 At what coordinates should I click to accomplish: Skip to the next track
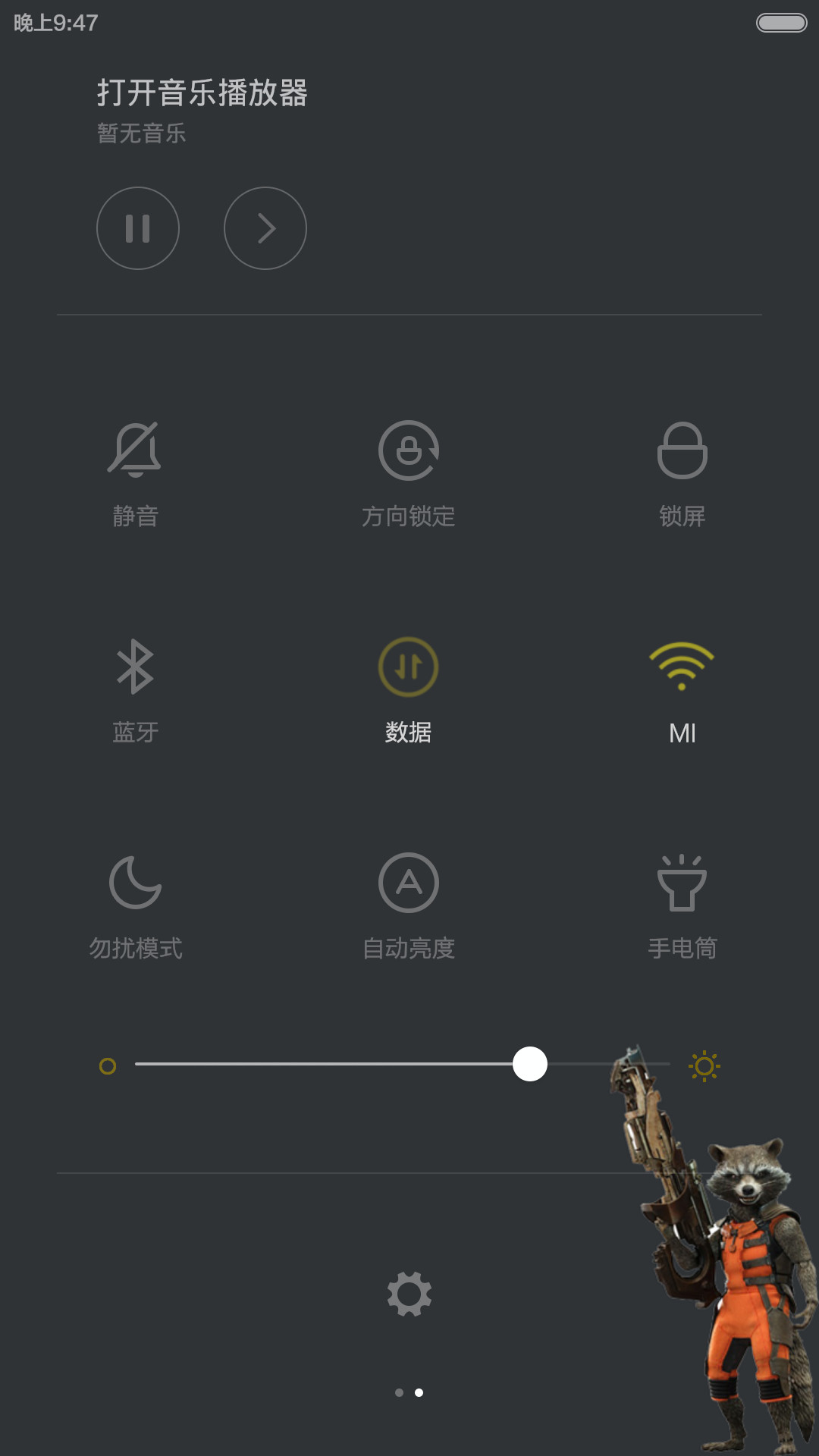[265, 228]
